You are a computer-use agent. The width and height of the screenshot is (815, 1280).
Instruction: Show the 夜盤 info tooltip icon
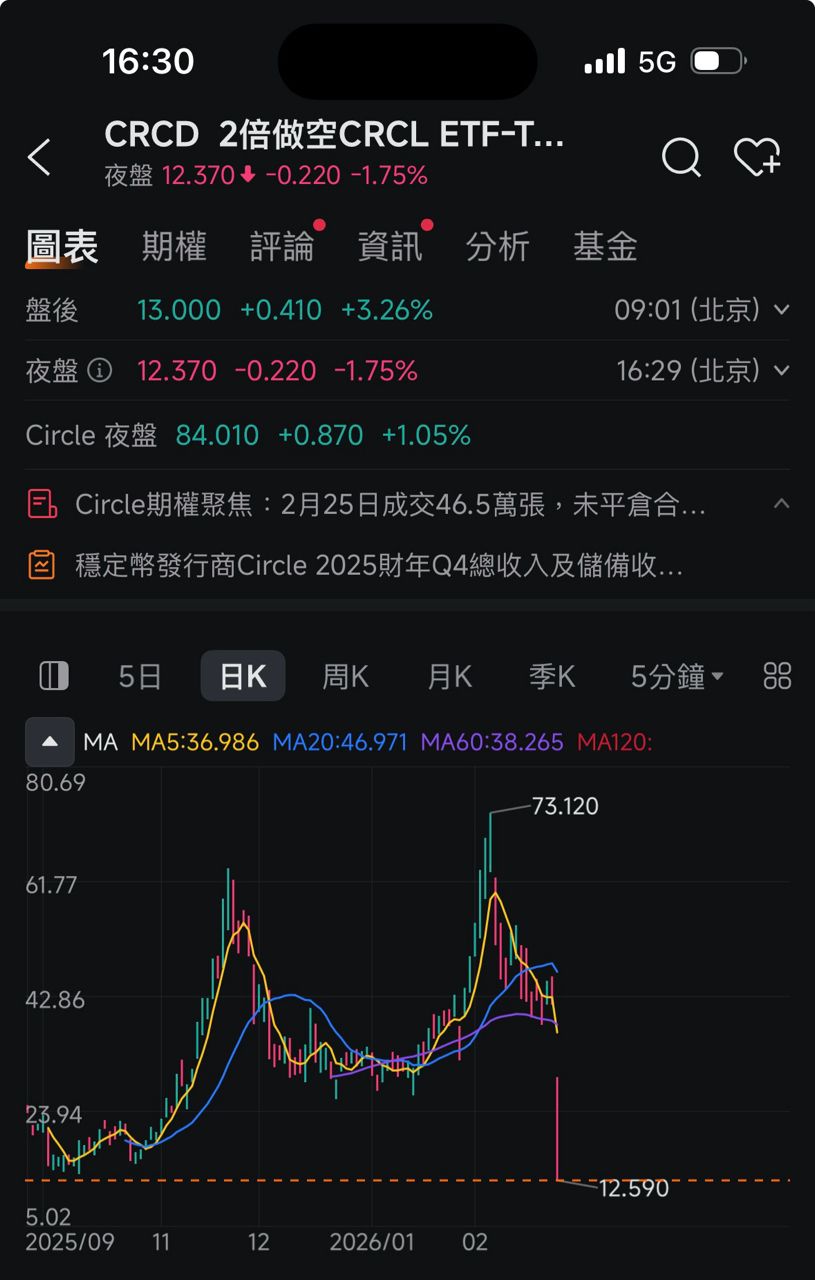(x=100, y=371)
